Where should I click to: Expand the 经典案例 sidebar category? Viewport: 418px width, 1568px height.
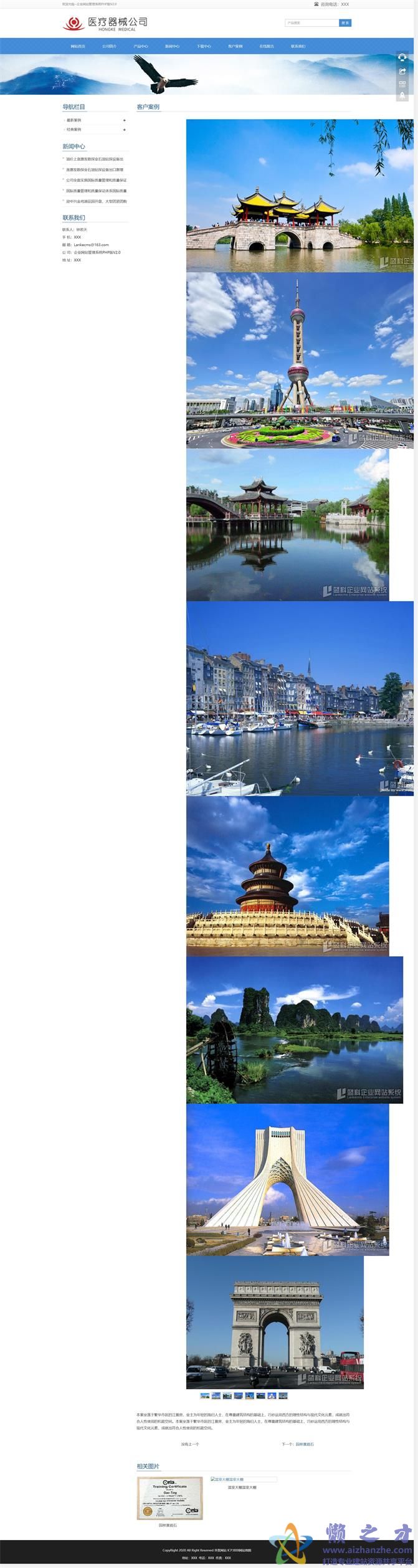pos(74,130)
